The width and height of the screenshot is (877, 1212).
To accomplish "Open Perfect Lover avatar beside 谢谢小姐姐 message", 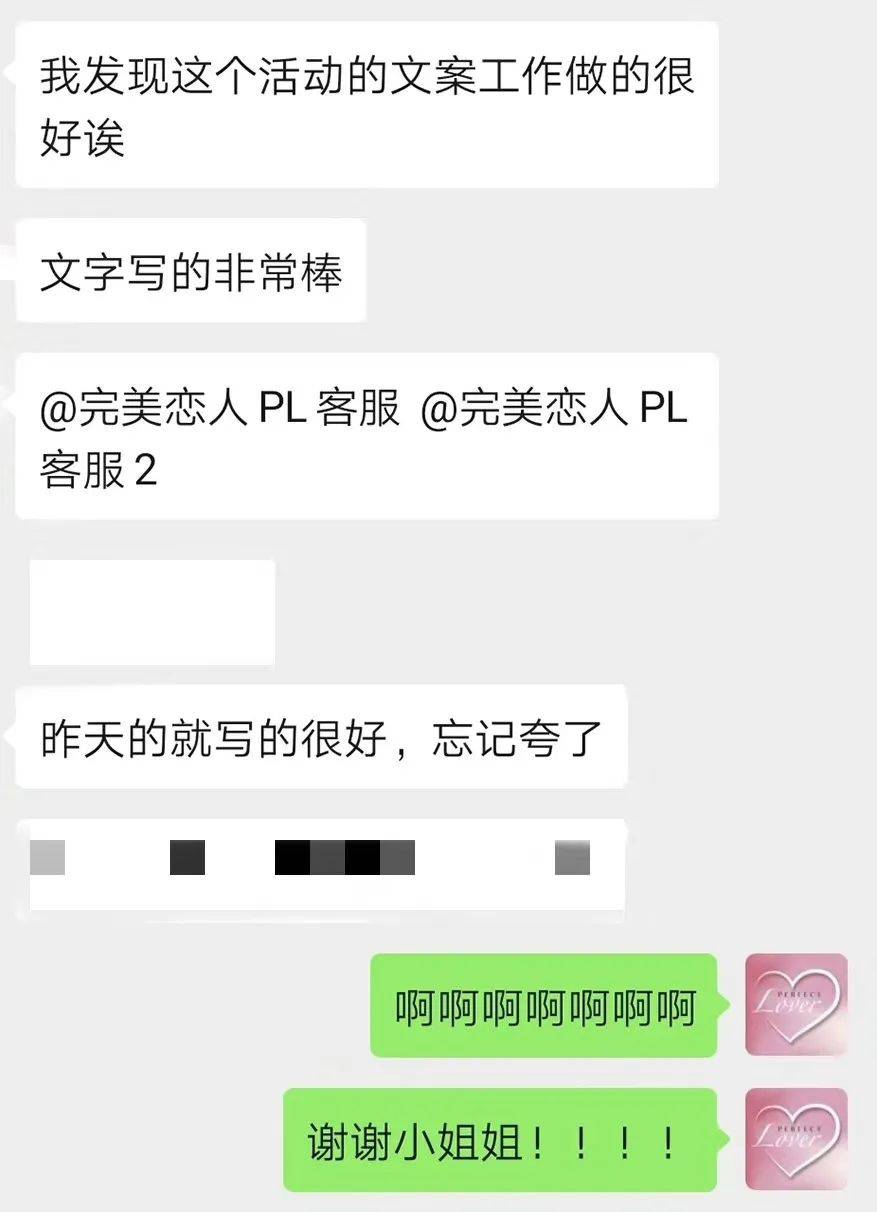I will coord(796,1139).
